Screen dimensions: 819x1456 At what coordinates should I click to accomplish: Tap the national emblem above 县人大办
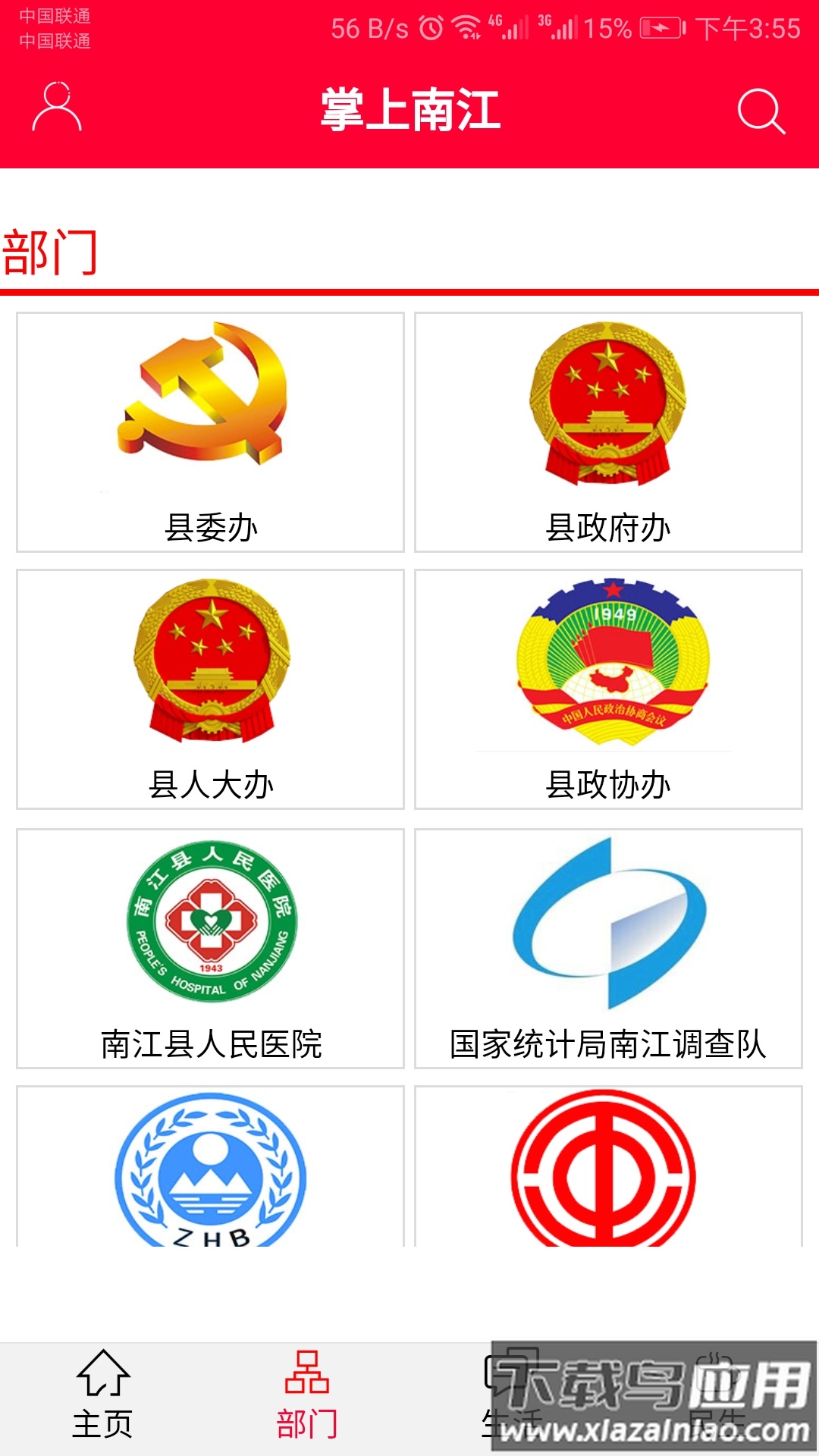tap(209, 664)
